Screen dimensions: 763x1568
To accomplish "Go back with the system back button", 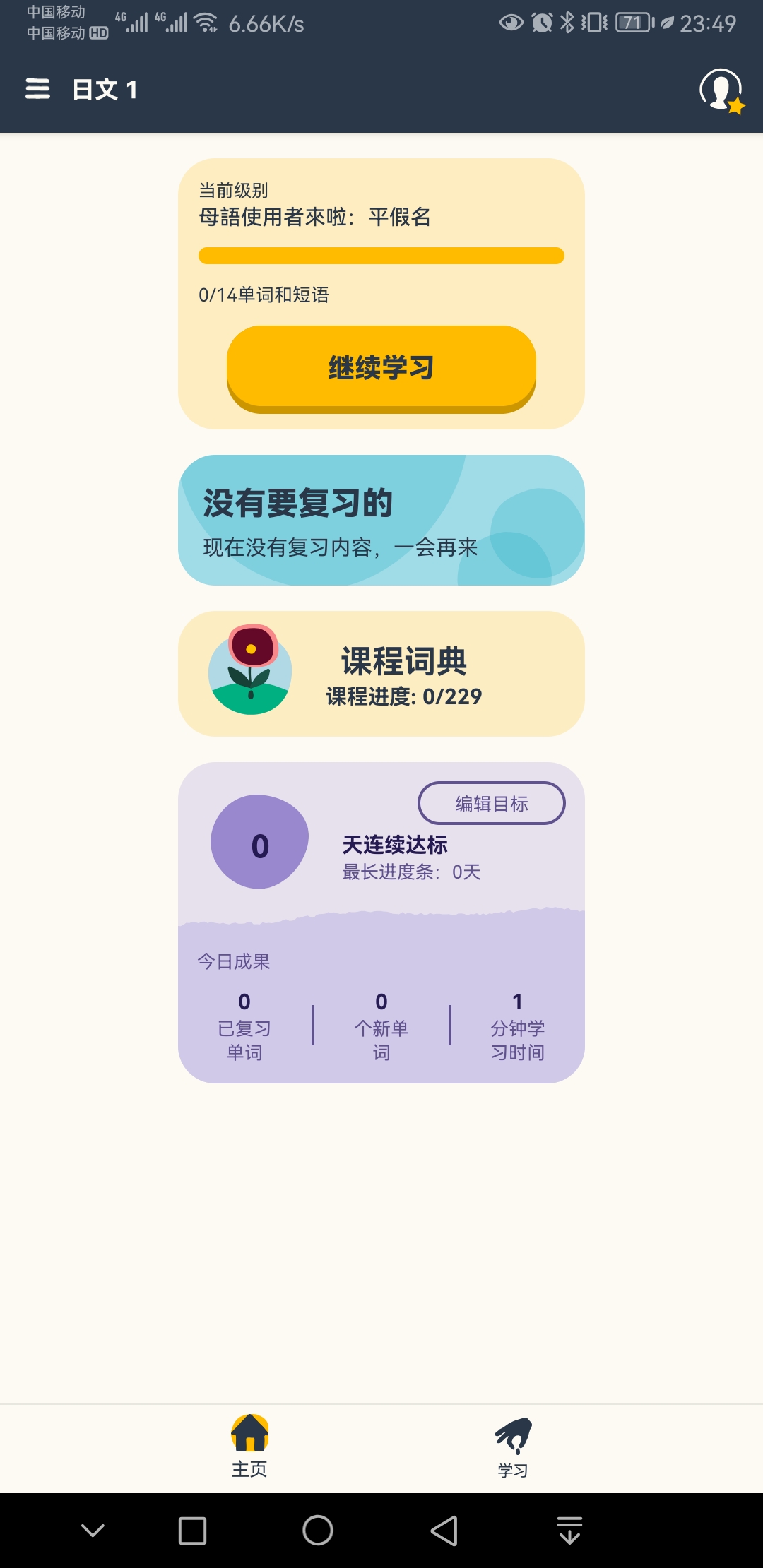I will [444, 1531].
